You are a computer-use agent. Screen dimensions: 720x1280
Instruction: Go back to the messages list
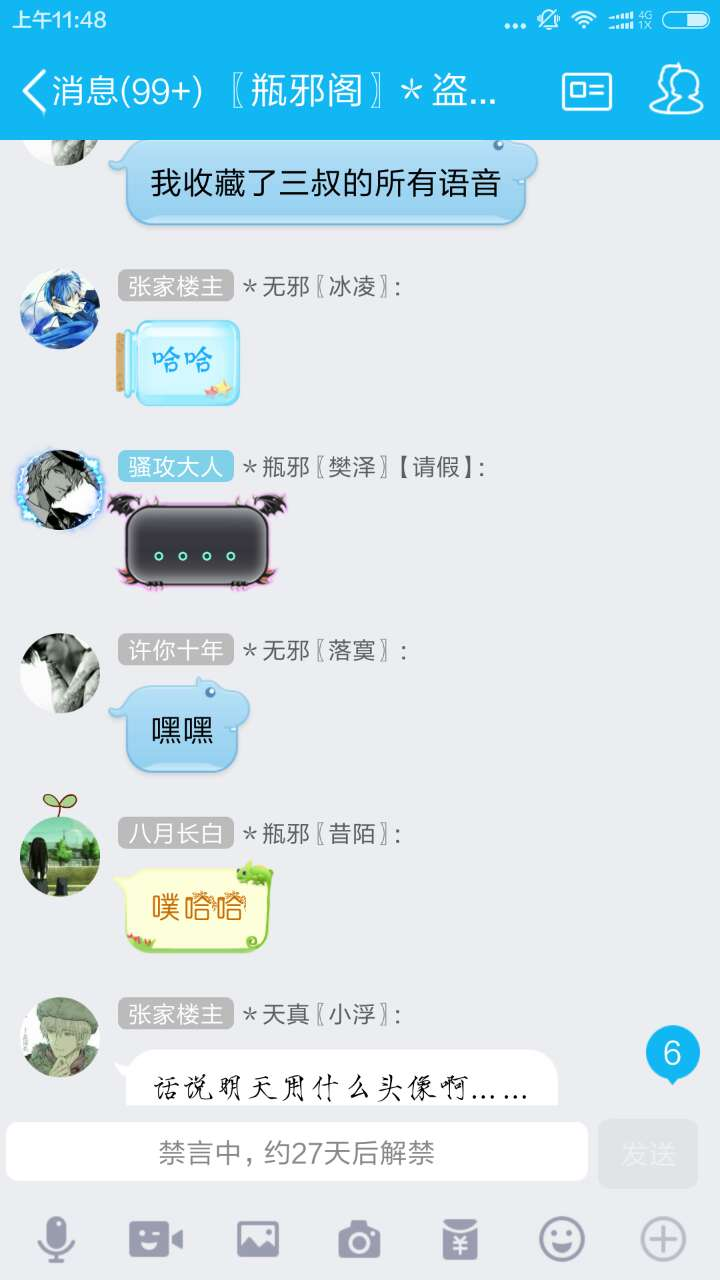pyautogui.click(x=110, y=92)
